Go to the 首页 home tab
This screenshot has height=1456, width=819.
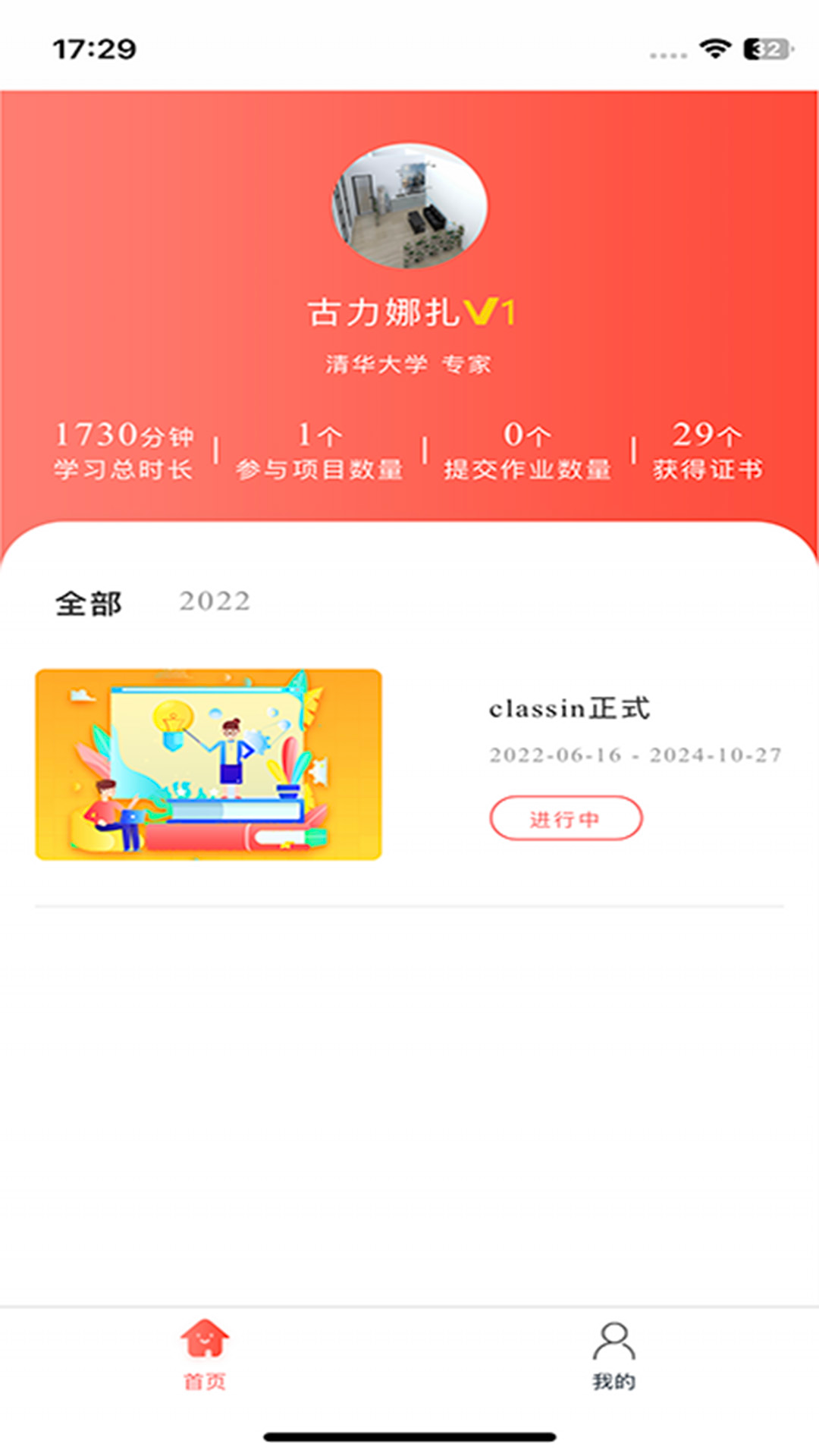pos(205,1355)
